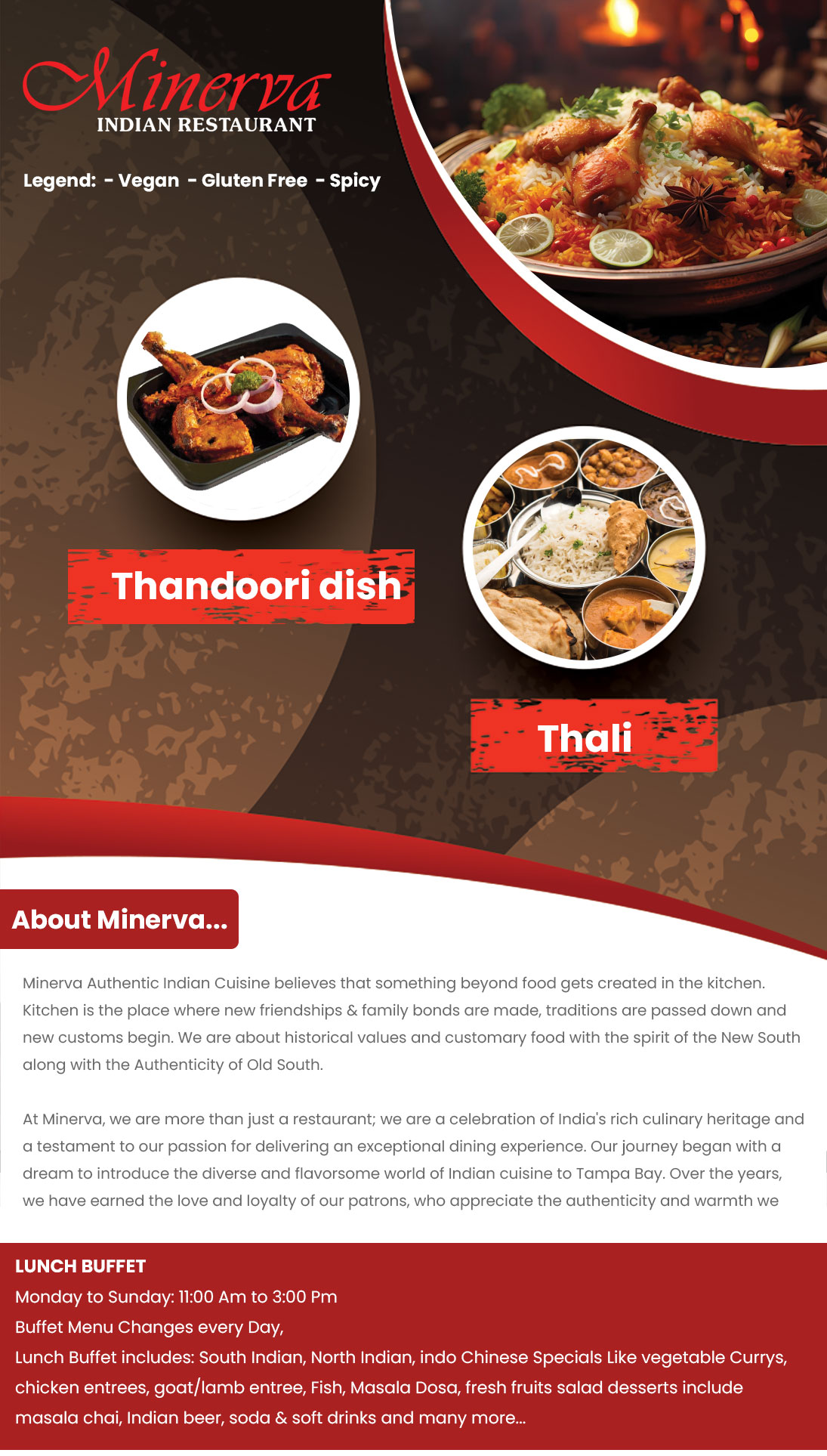Open the Thali category

593,737
